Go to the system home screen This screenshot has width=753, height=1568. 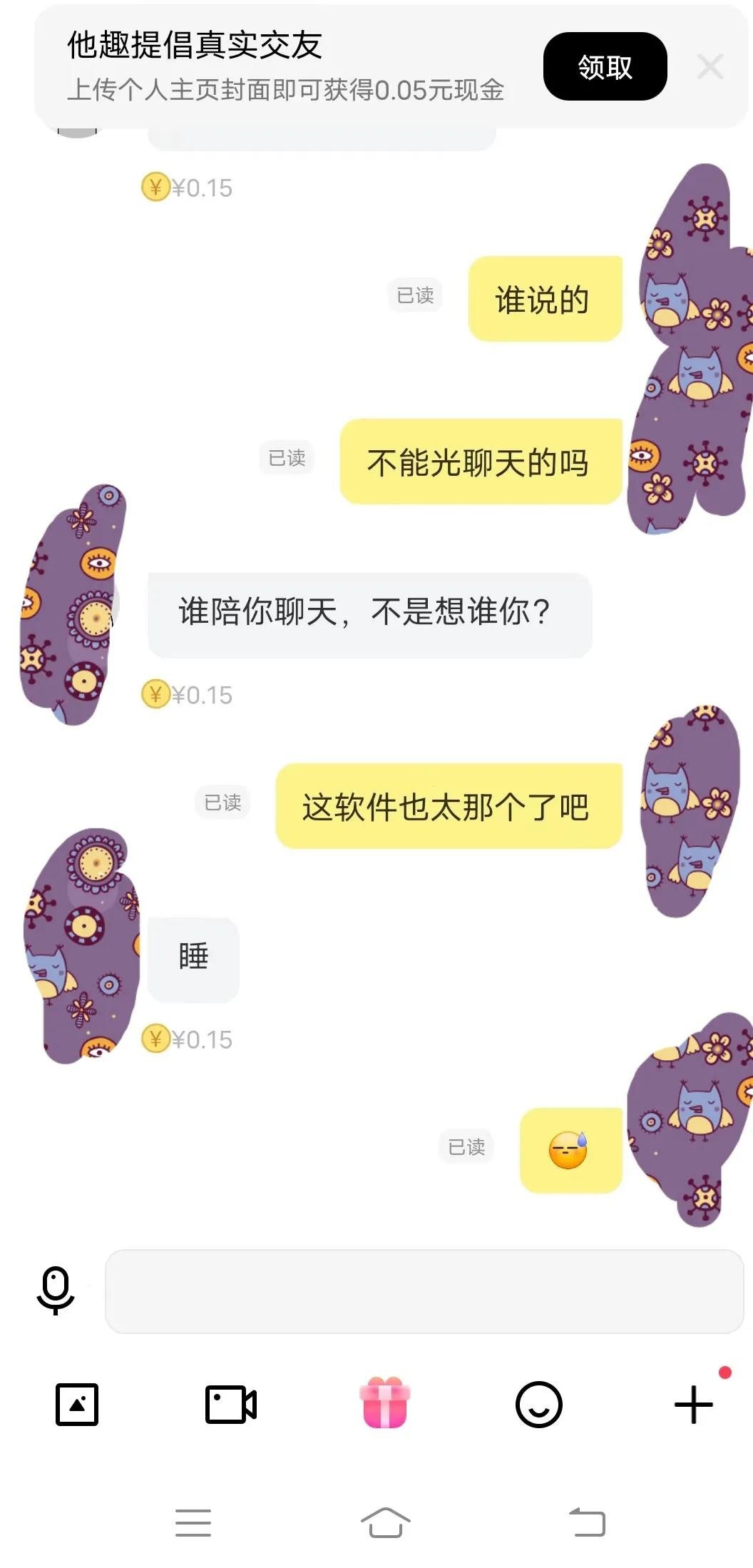[385, 1522]
